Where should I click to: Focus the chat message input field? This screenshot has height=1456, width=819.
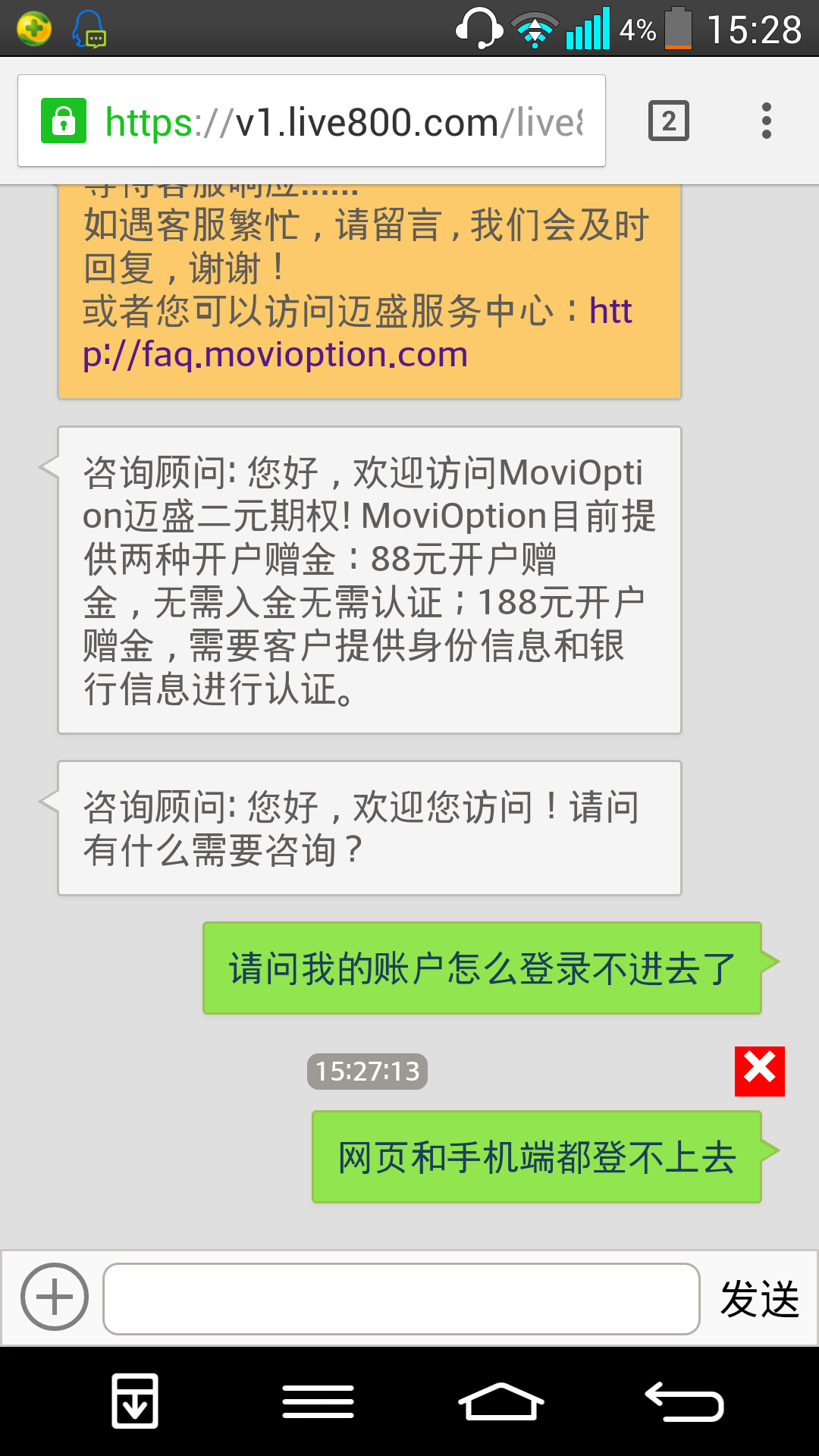coord(401,1298)
